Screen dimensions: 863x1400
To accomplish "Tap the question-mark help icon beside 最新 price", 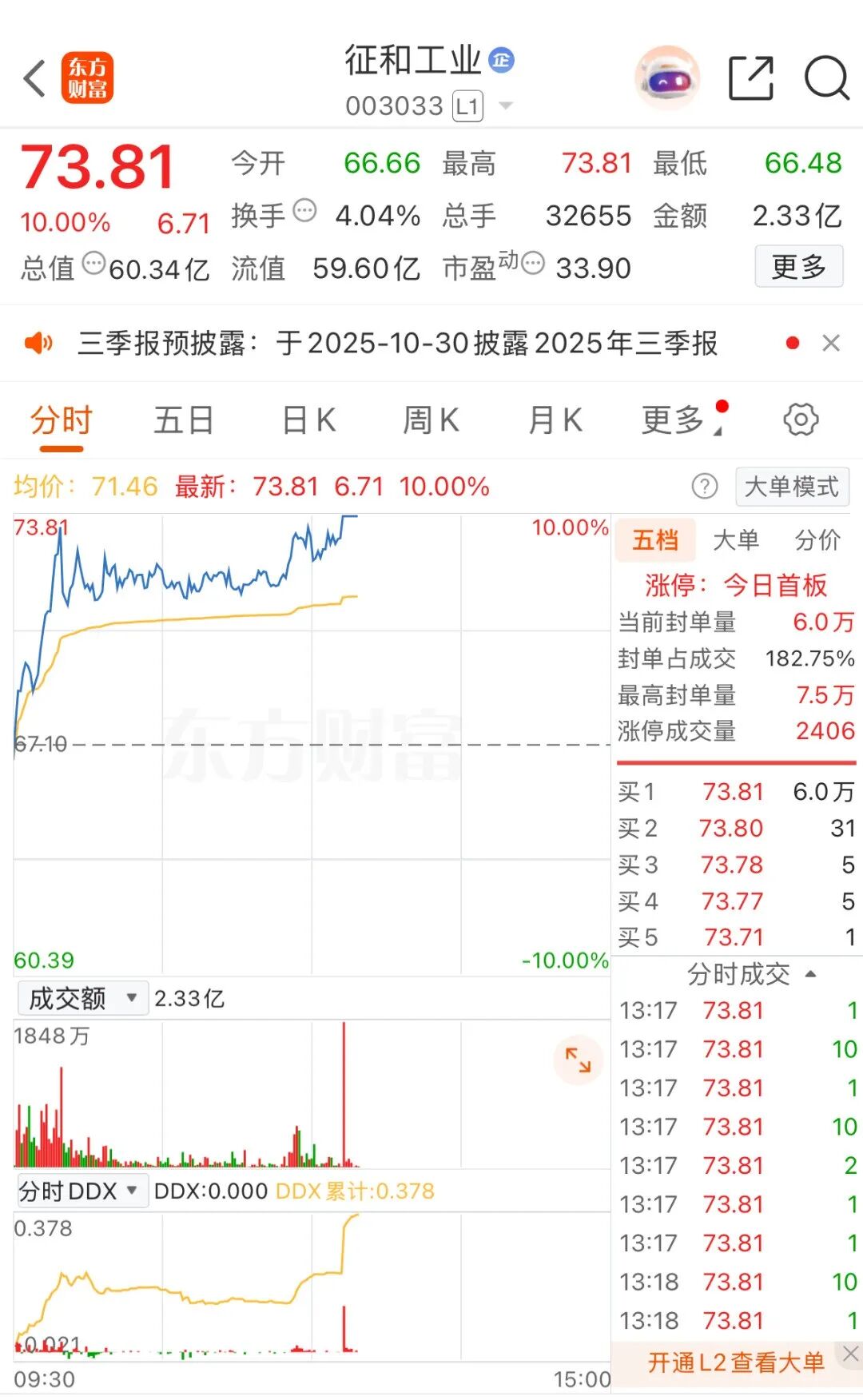I will [x=702, y=486].
